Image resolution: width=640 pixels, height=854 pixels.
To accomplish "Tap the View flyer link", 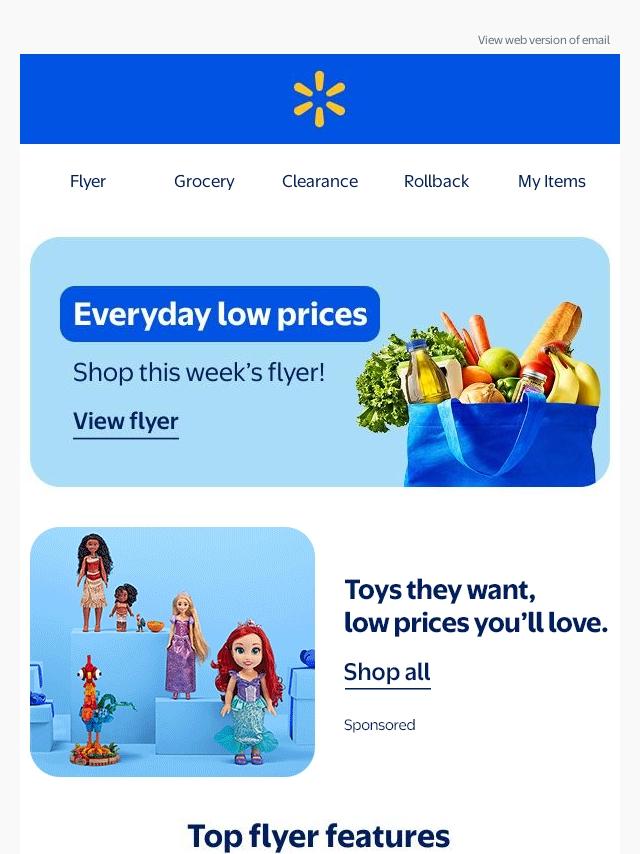I will (126, 422).
